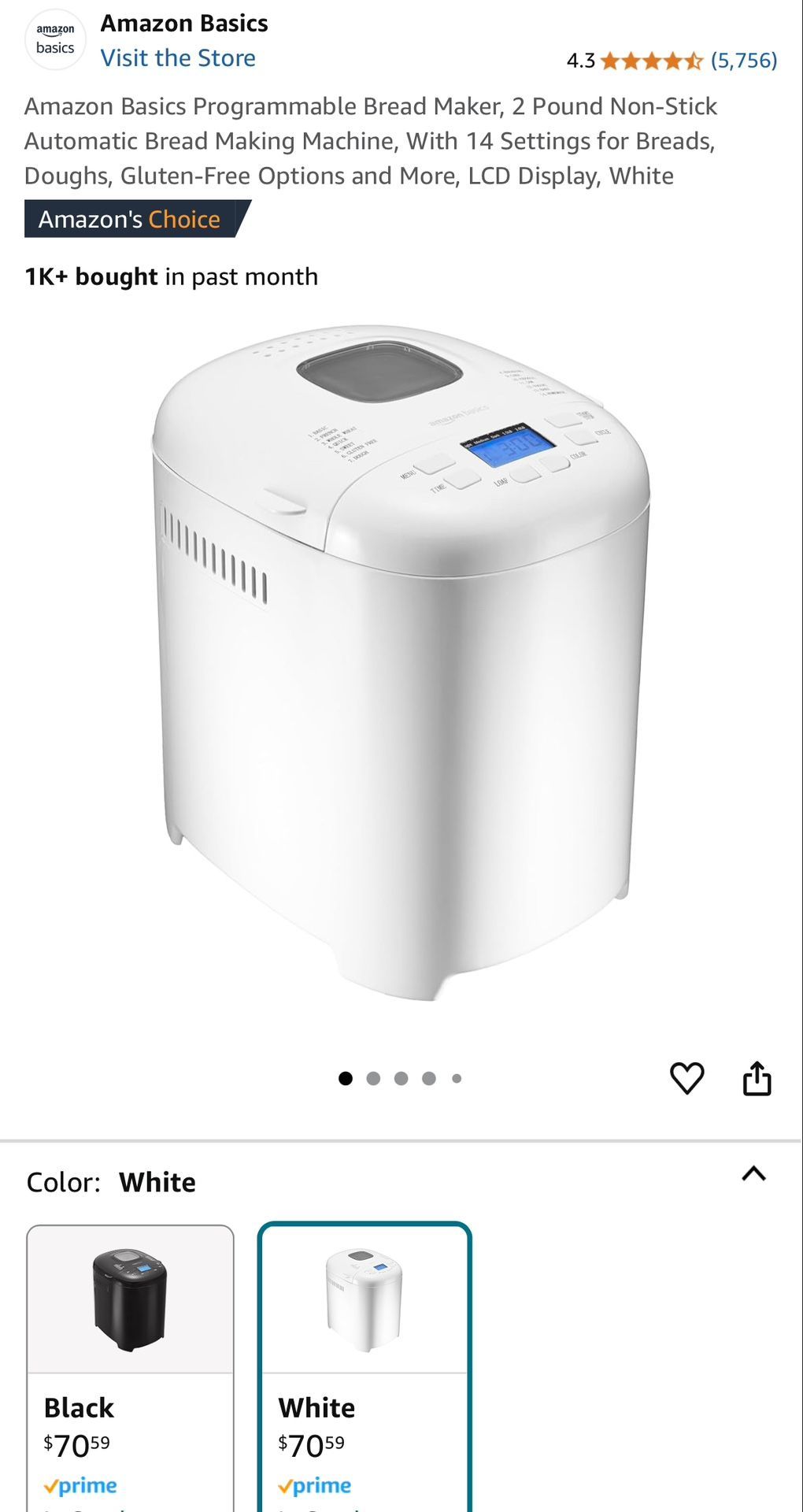Open the main bread maker product image
The image size is (803, 1512).
click(401, 661)
